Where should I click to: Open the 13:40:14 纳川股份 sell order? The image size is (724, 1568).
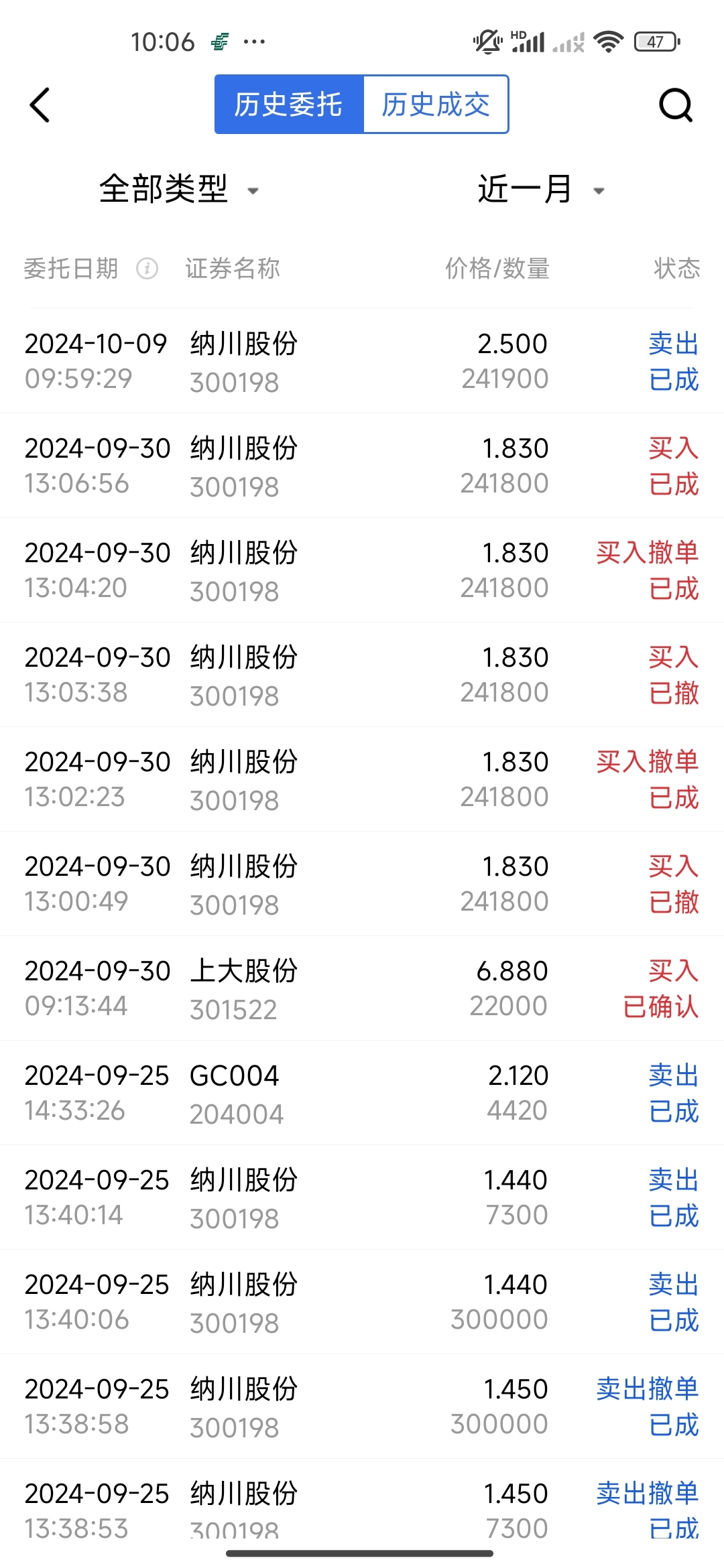tap(362, 1197)
